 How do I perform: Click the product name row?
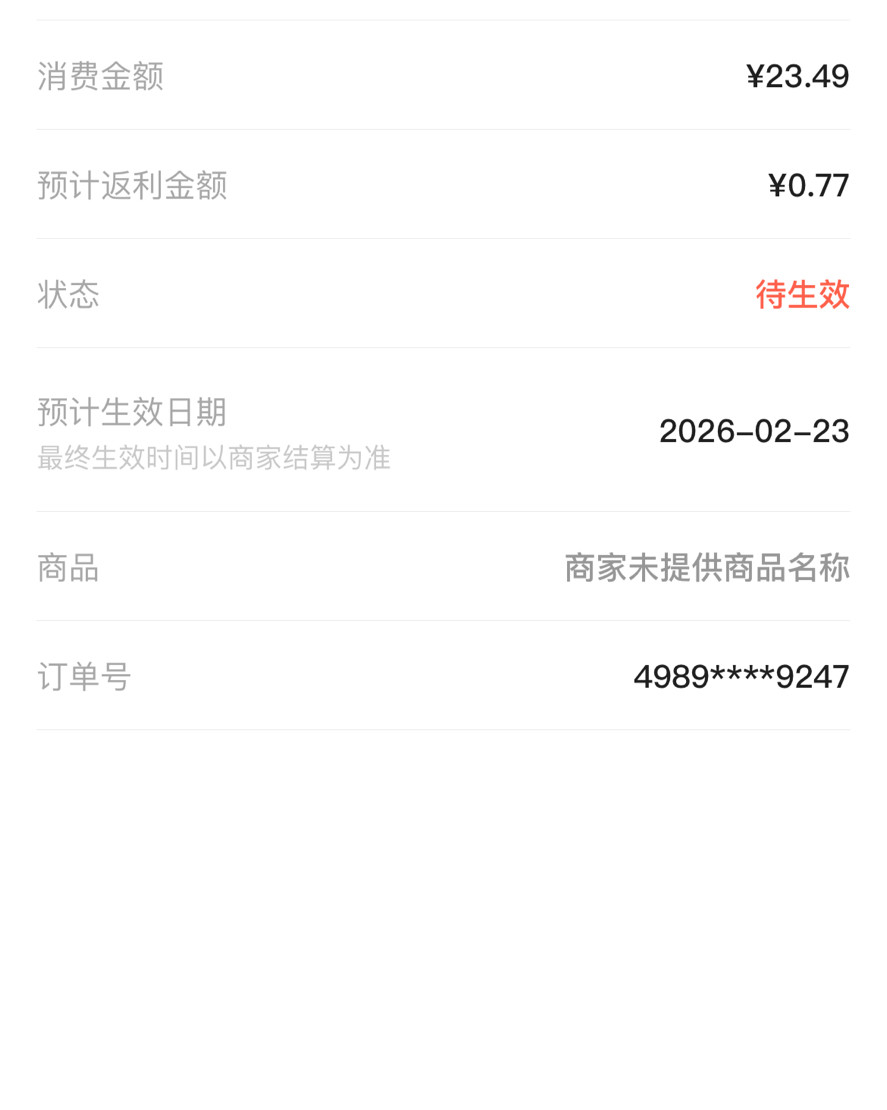(443, 568)
